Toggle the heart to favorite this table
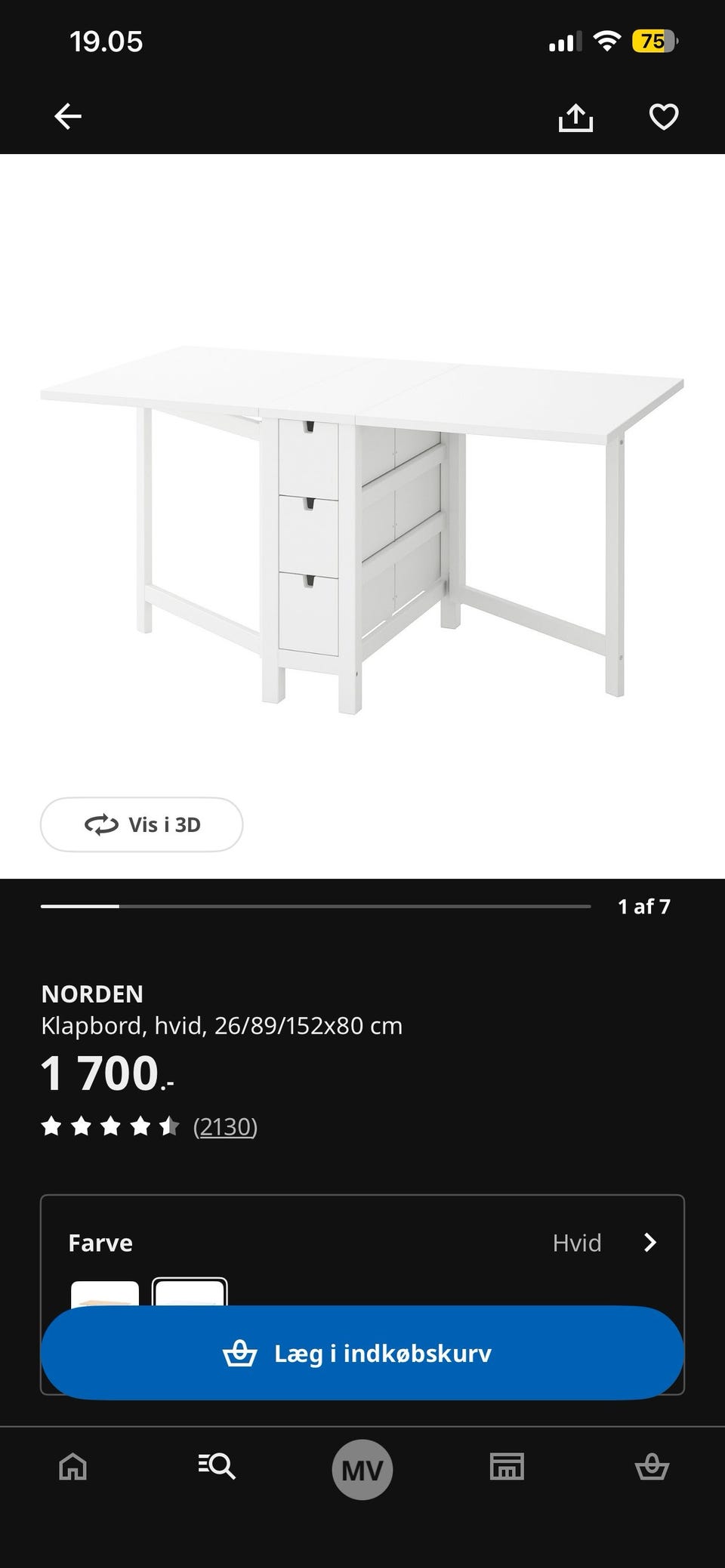Image resolution: width=725 pixels, height=1568 pixels. click(x=662, y=116)
